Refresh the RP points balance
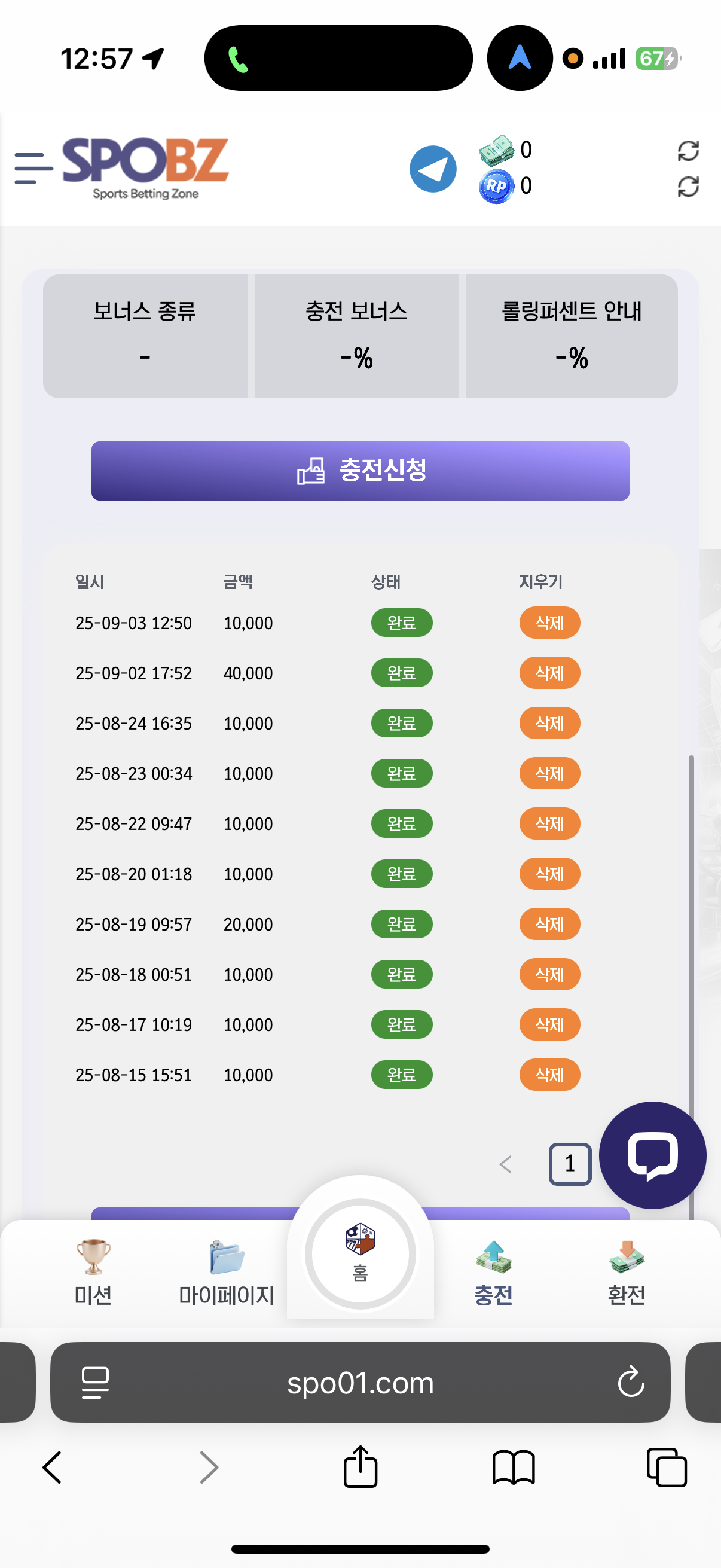 pos(688,186)
